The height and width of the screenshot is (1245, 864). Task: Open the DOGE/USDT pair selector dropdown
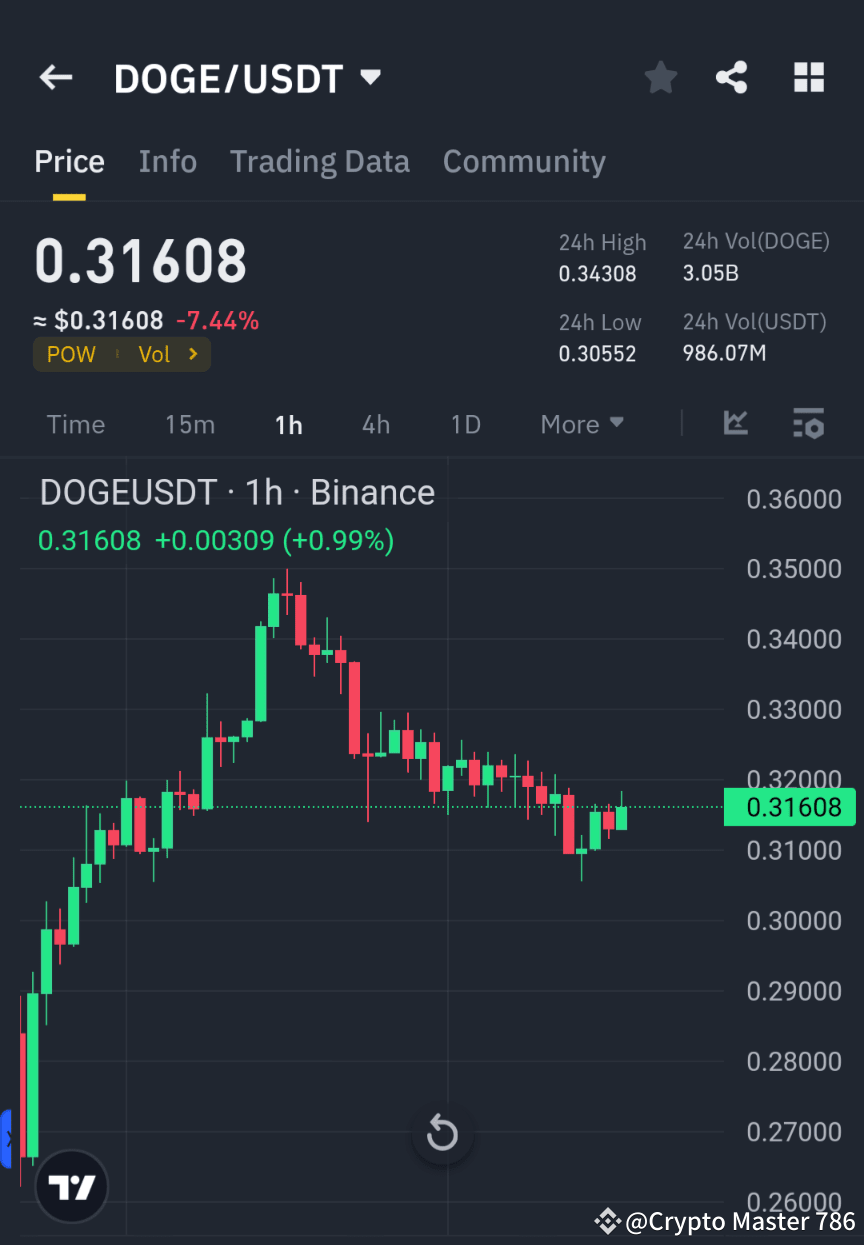click(368, 77)
